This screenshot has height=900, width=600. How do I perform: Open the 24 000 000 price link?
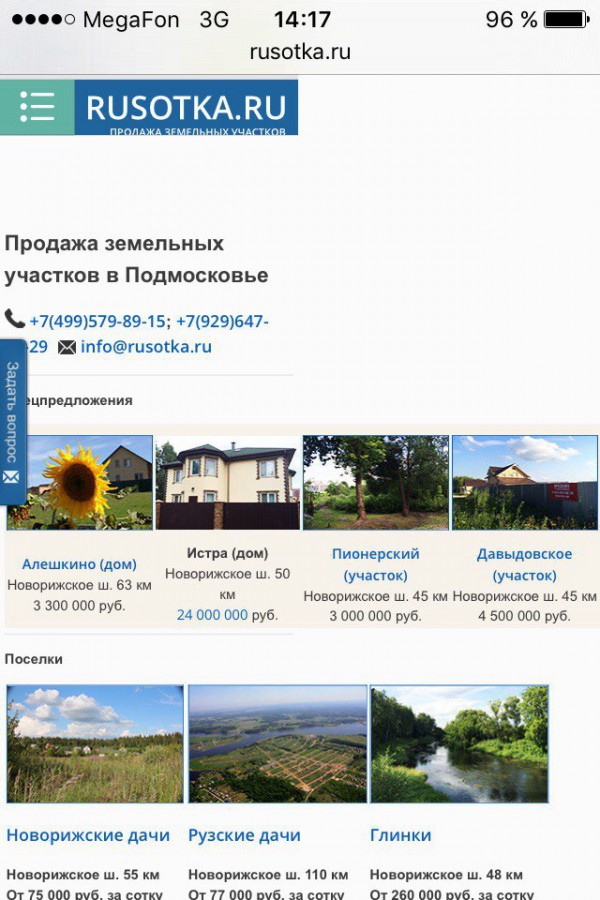click(x=212, y=615)
